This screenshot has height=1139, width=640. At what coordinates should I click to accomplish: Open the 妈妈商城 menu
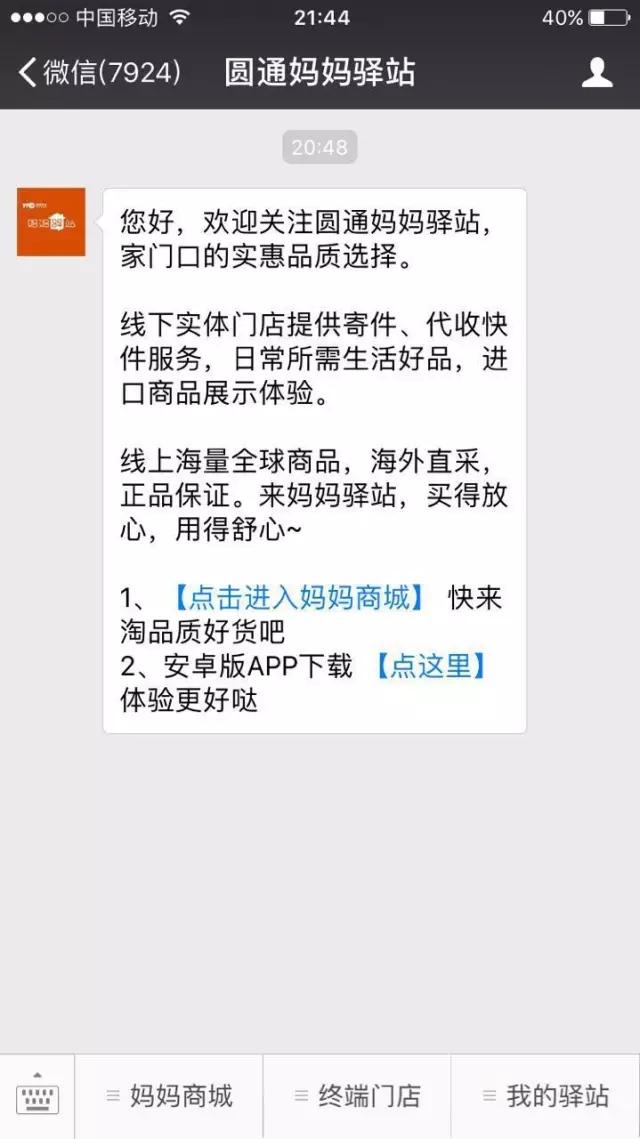(170, 1096)
